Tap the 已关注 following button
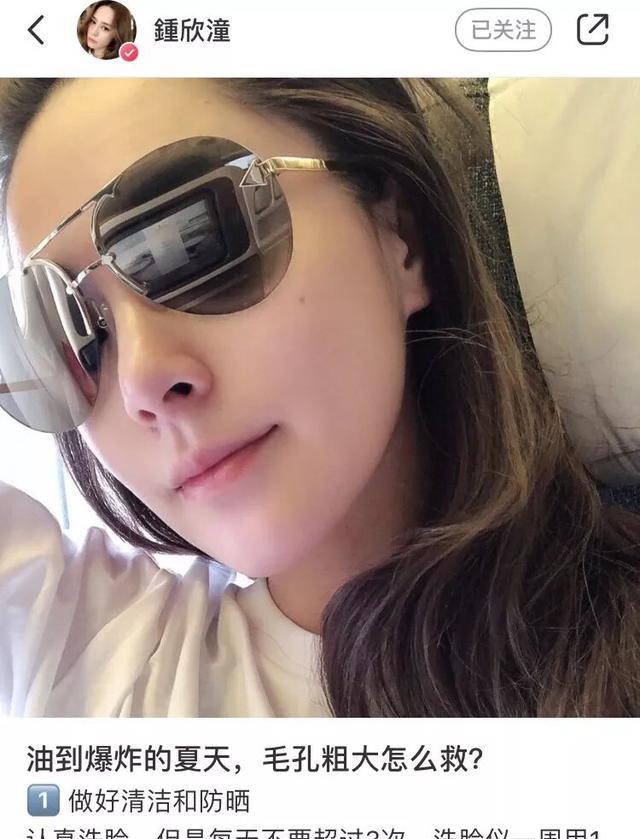640x839 pixels. tap(503, 30)
